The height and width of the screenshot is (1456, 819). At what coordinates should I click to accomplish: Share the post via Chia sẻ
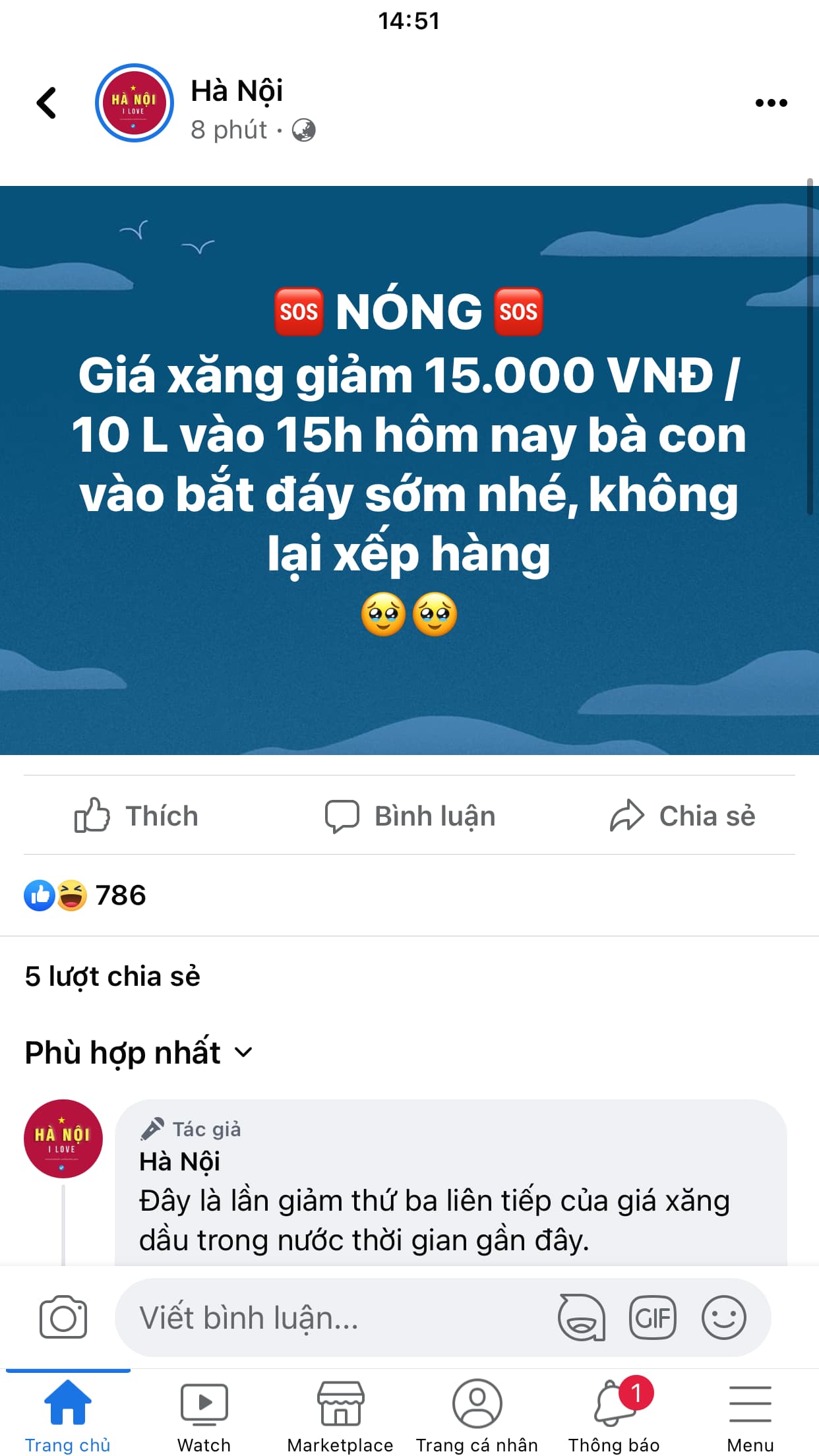682,816
